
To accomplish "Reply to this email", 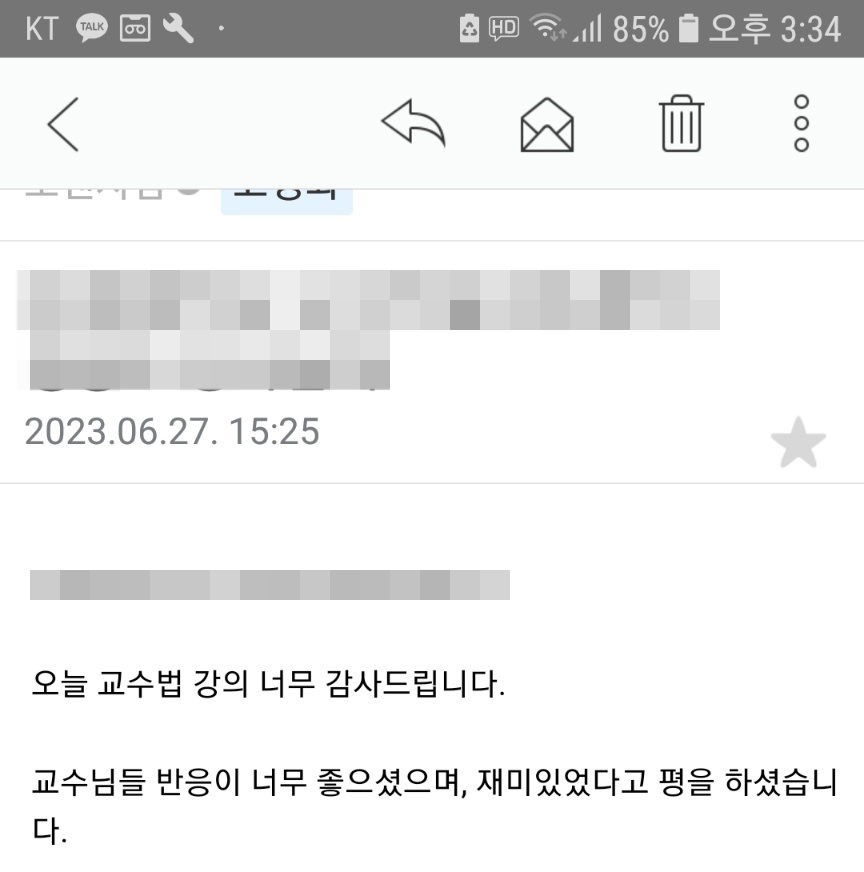I will pyautogui.click(x=412, y=124).
